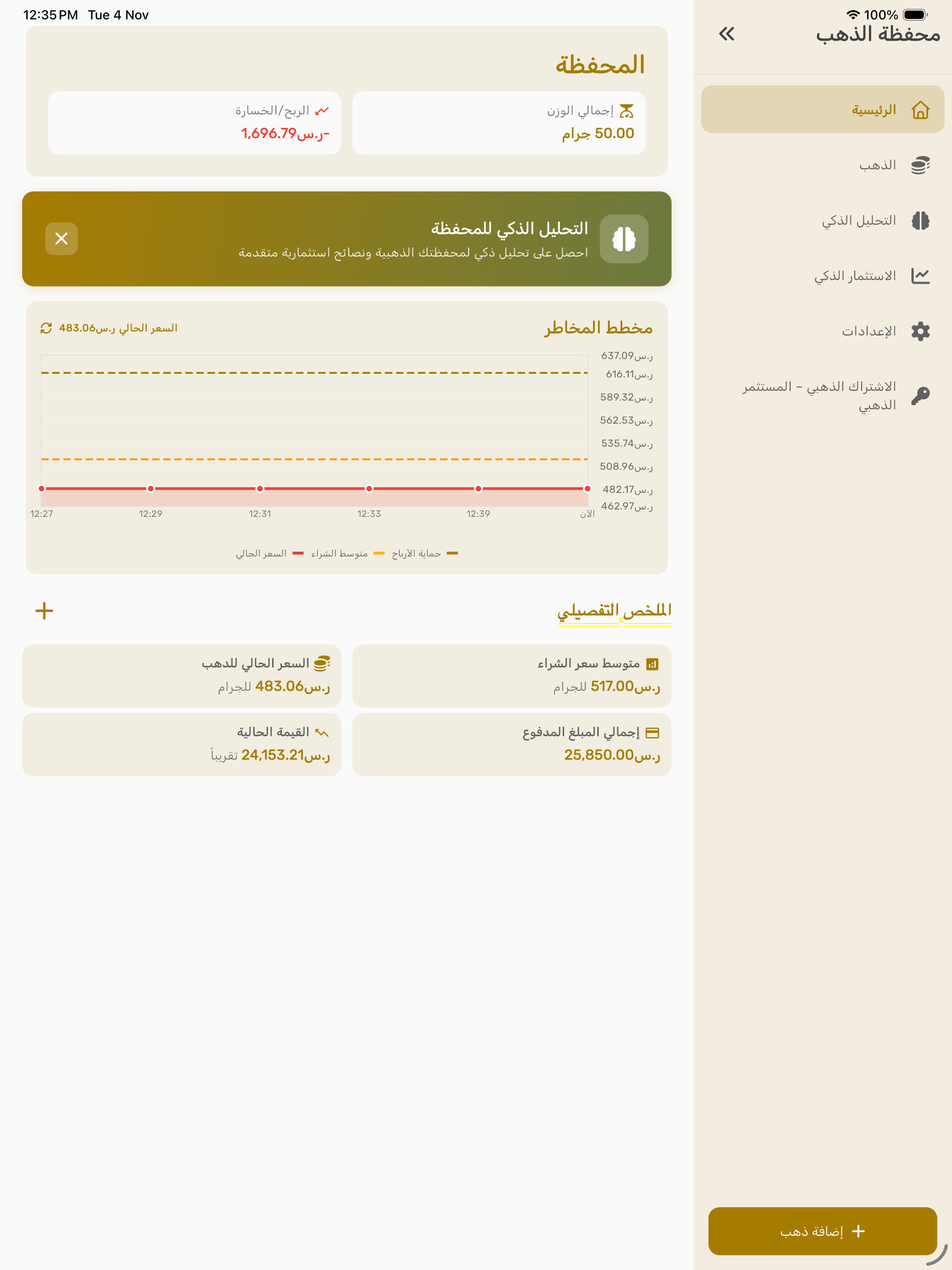The image size is (952, 1270).
Task: Open الإعدادات settings
Action: click(822, 331)
